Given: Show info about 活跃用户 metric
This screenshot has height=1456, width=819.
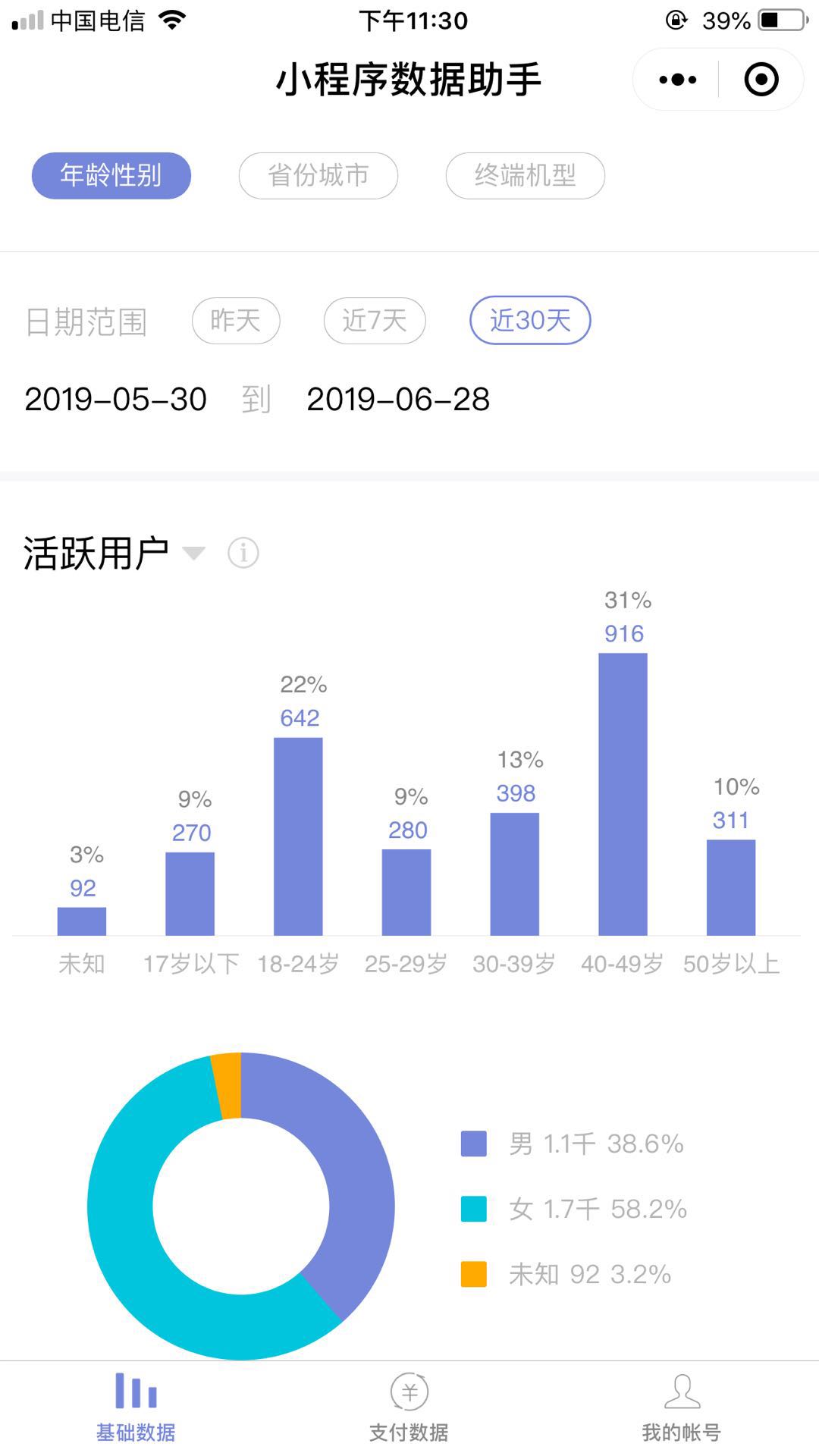Looking at the screenshot, I should pyautogui.click(x=243, y=553).
